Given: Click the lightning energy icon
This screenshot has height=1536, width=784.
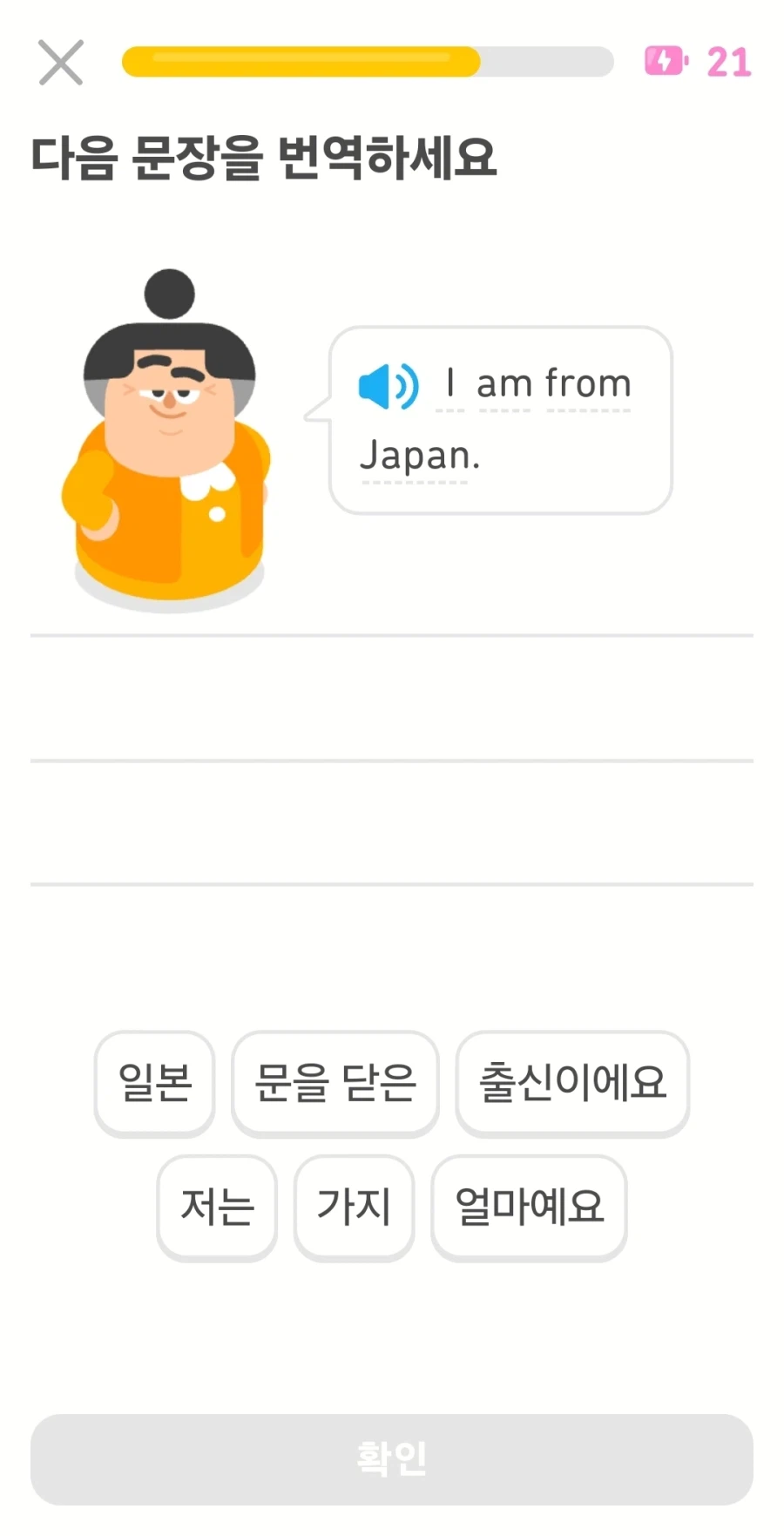Looking at the screenshot, I should (x=666, y=61).
